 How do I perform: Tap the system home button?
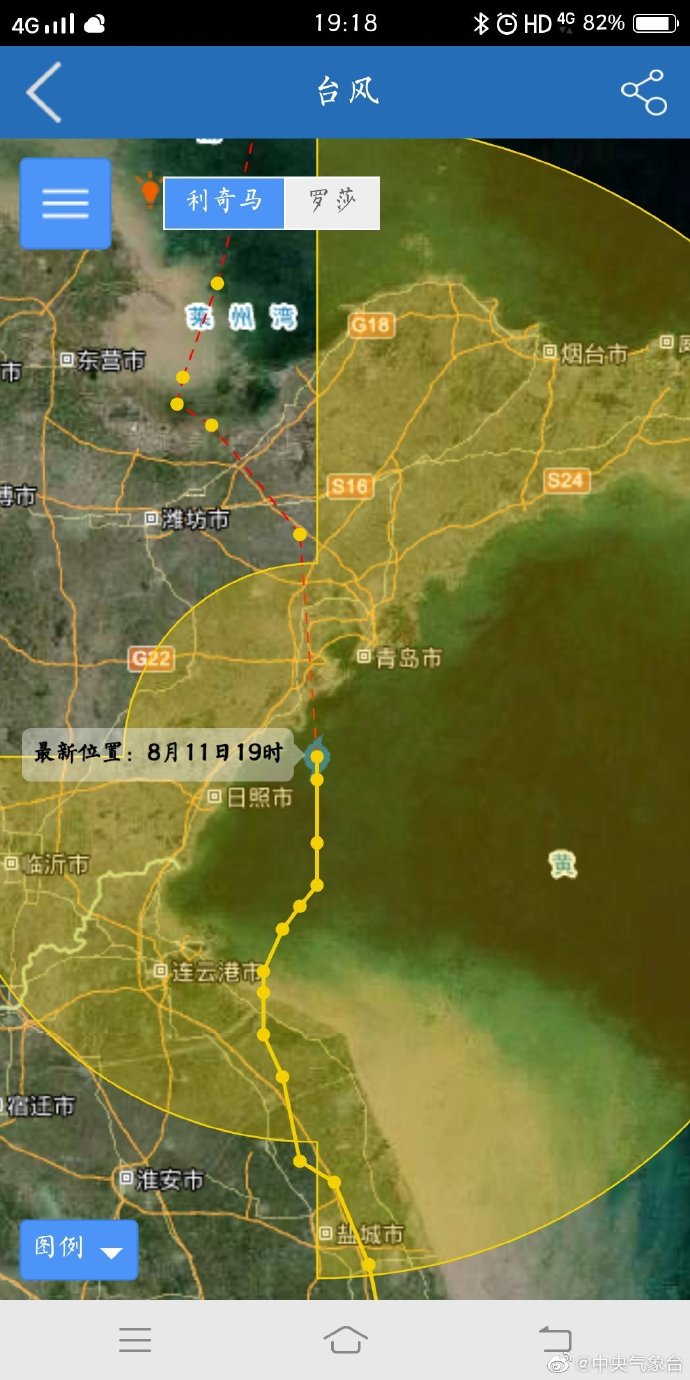345,1340
